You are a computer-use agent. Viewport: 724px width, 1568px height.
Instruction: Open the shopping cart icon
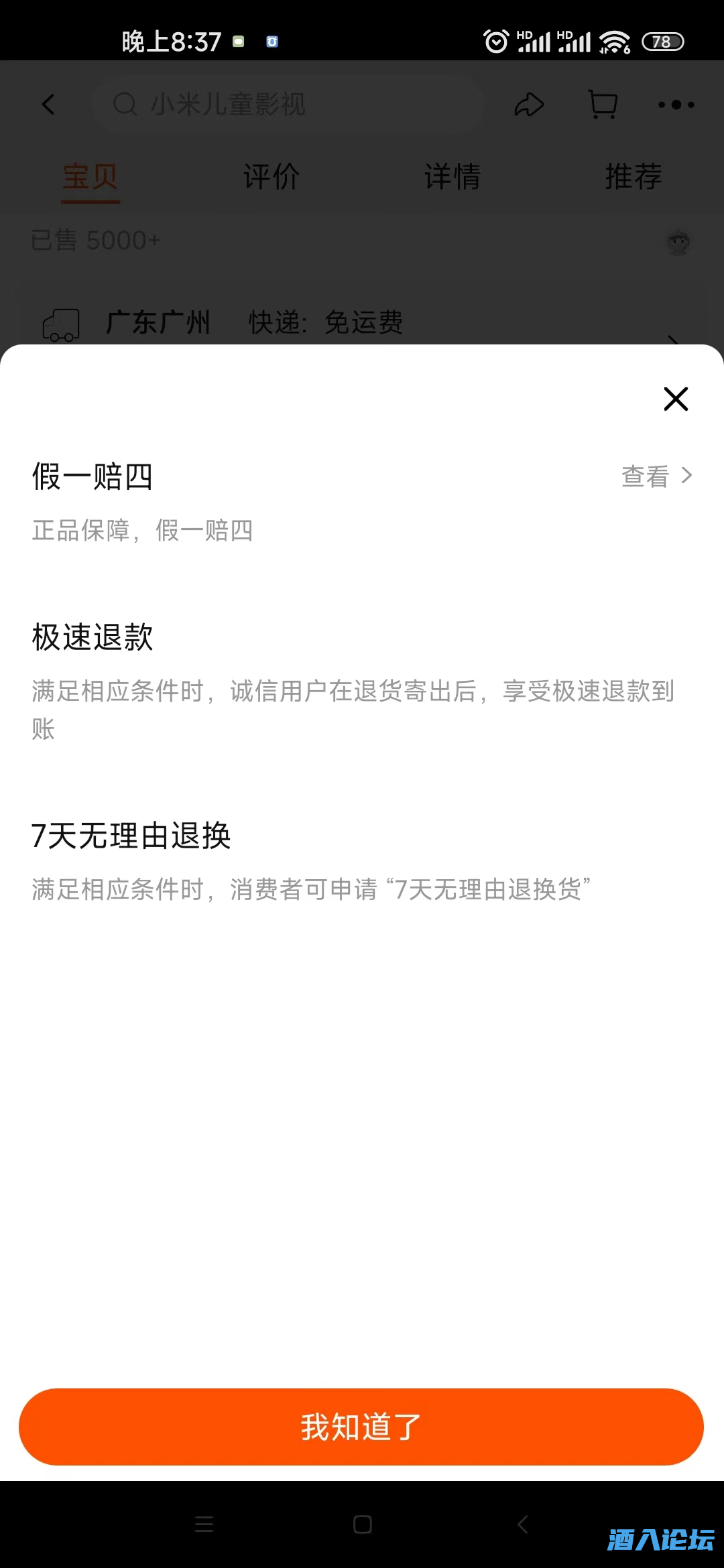(x=601, y=105)
